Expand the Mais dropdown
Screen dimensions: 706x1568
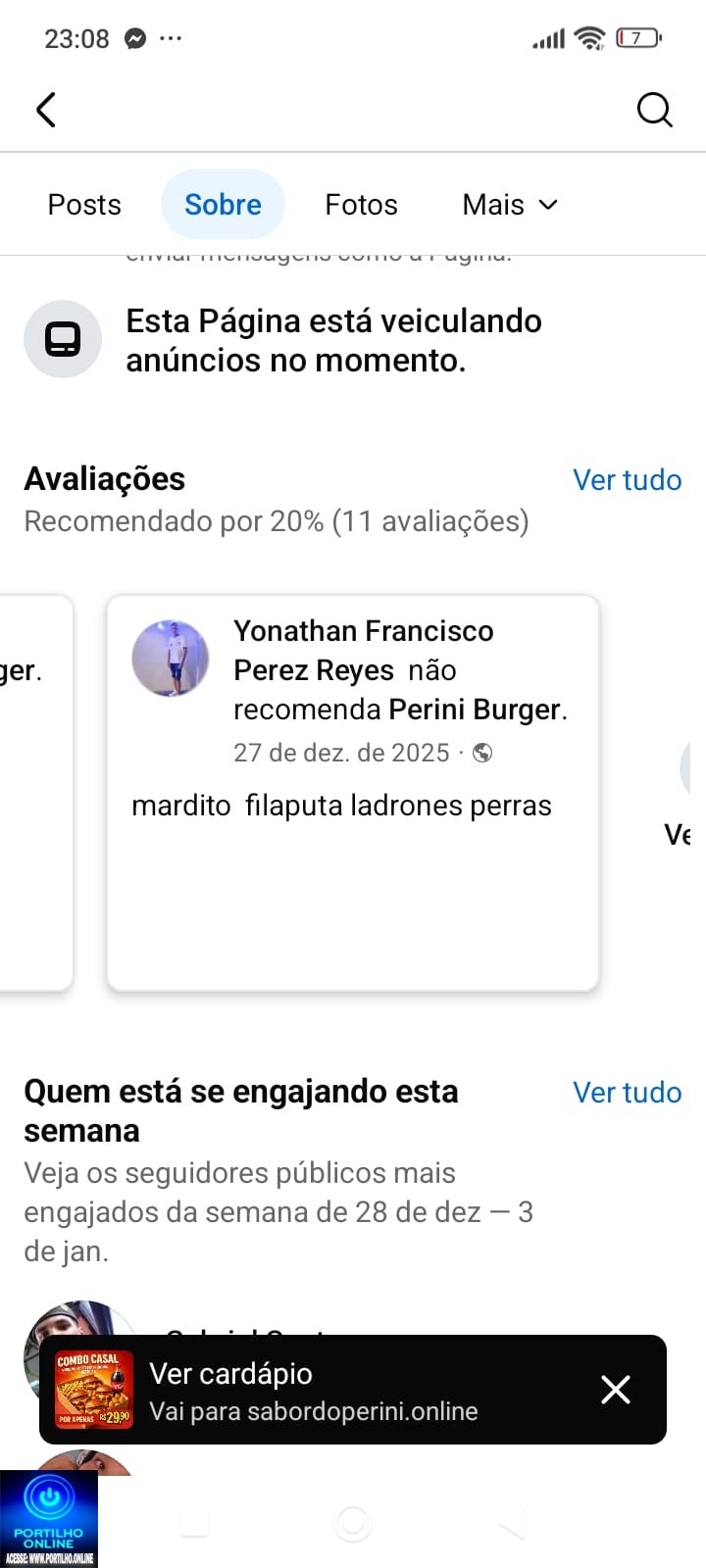tap(509, 205)
